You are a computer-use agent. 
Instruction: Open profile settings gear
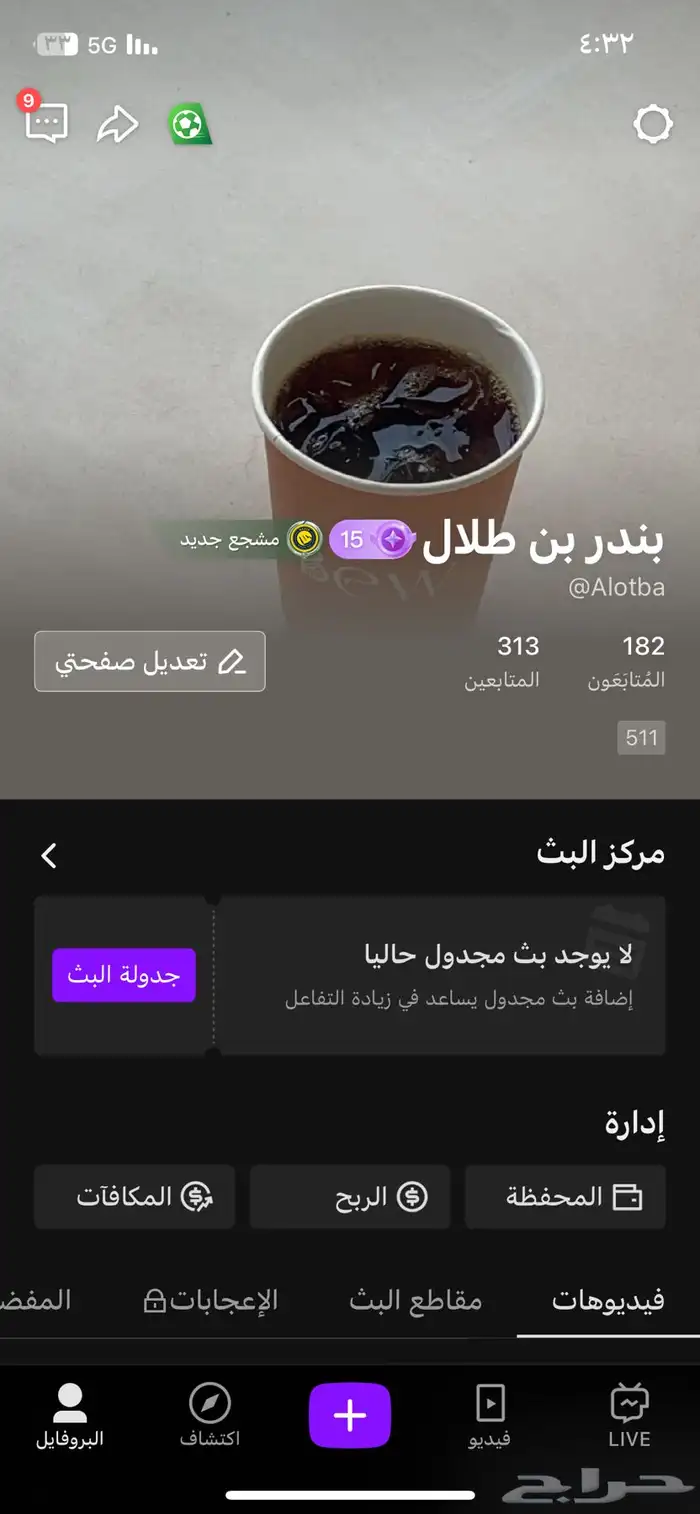point(652,125)
